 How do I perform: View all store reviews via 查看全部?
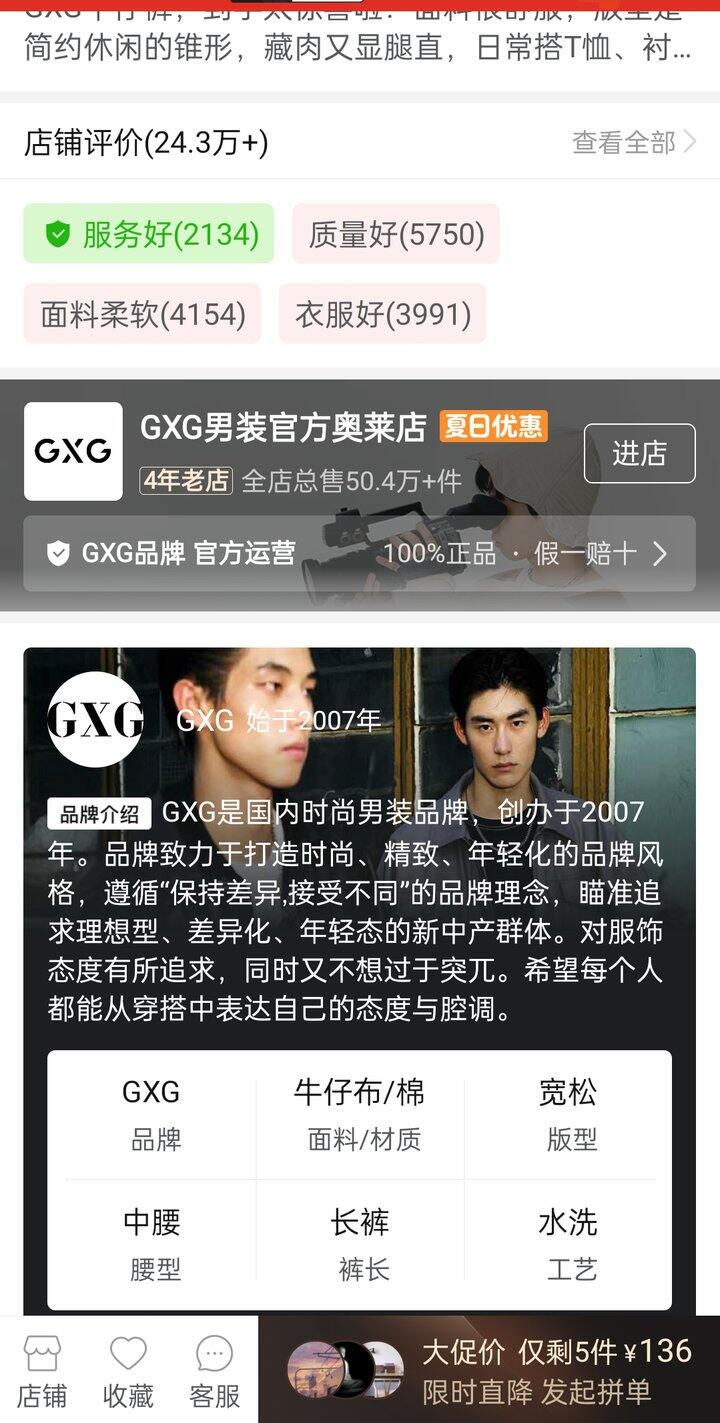pos(634,143)
